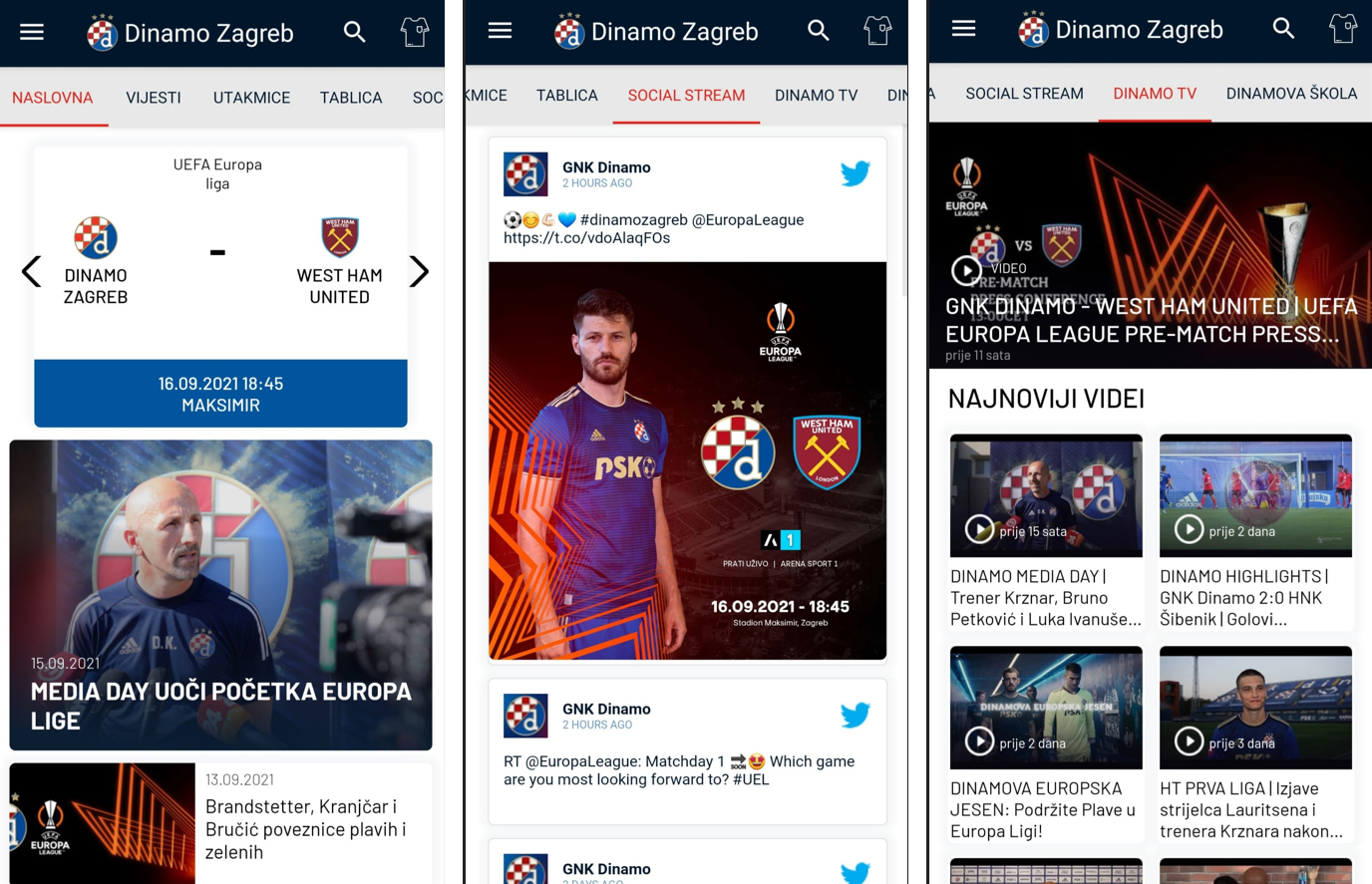This screenshot has width=1372, height=884.
Task: Show the next match with right arrow
Action: tap(419, 271)
